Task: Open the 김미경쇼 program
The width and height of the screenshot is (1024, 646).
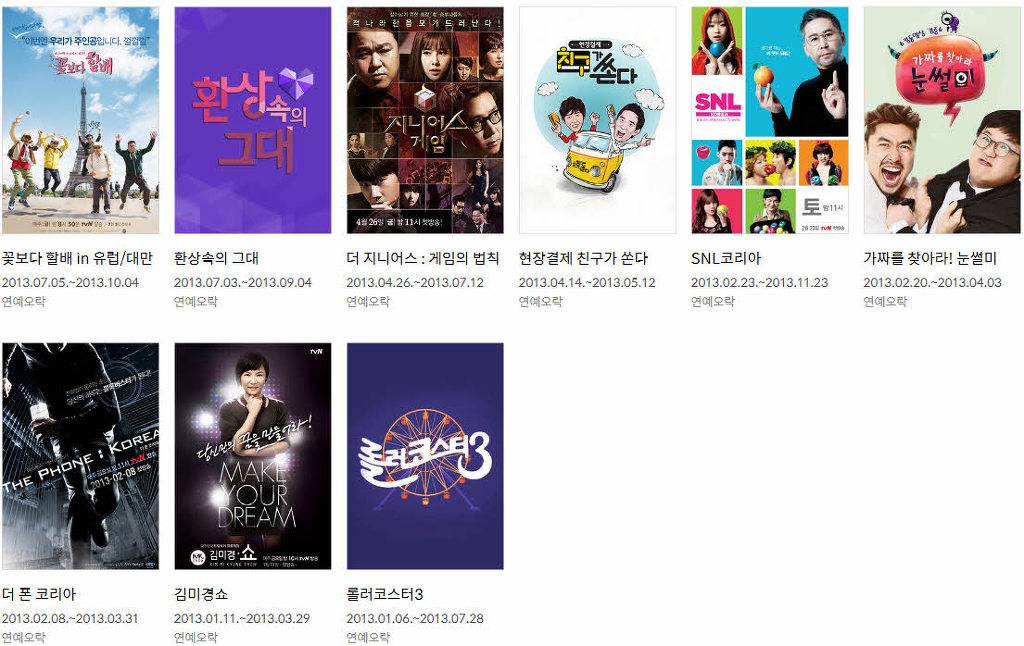Action: point(253,456)
